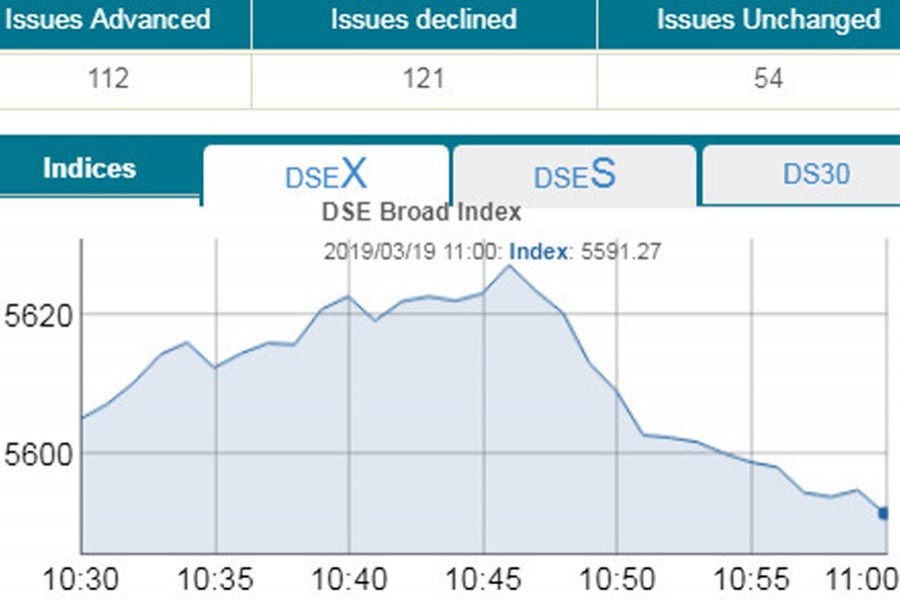Switch to the DSES index tab
900x600 pixels.
pos(574,175)
